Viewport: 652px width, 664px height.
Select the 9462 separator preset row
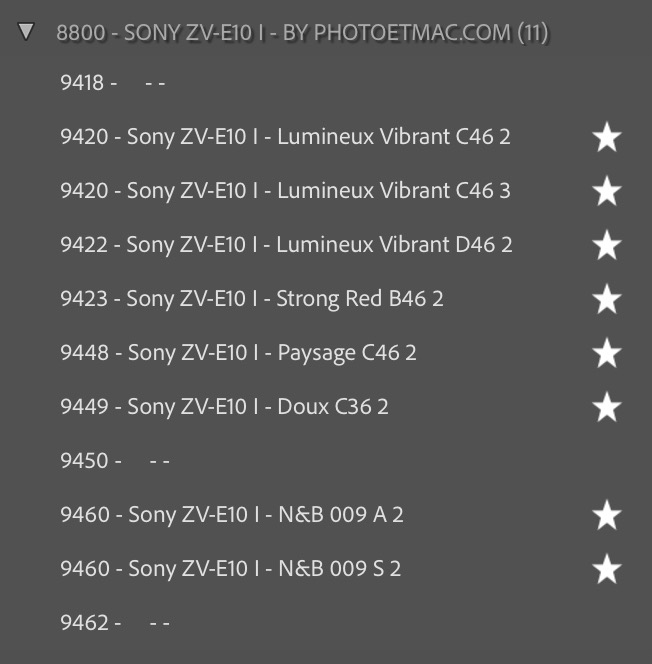click(x=114, y=623)
